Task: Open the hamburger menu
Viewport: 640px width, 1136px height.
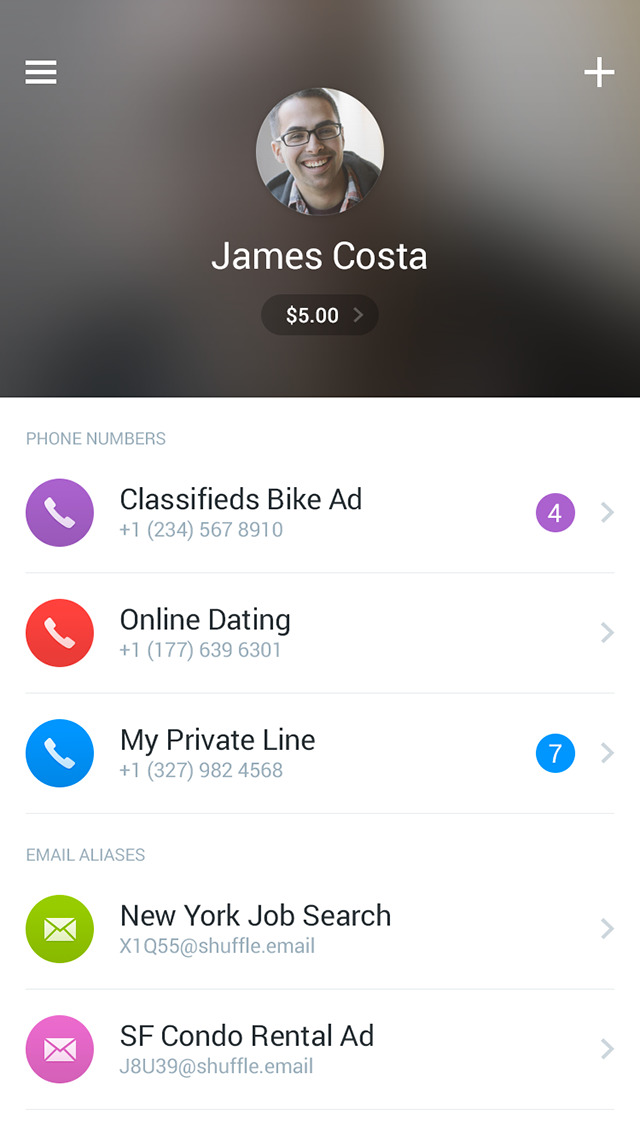Action: point(41,72)
